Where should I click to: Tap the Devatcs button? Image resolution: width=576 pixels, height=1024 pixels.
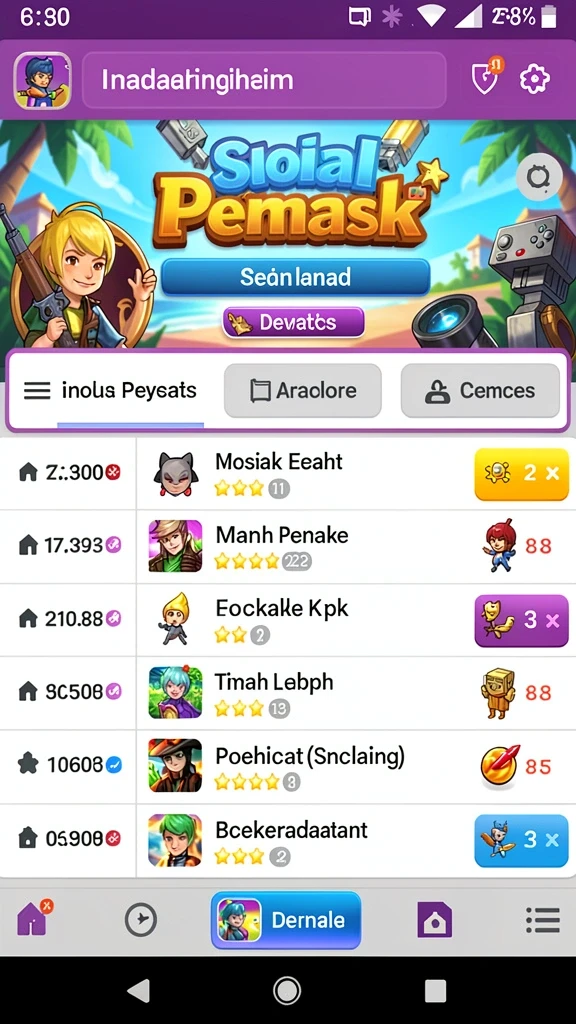tap(293, 322)
